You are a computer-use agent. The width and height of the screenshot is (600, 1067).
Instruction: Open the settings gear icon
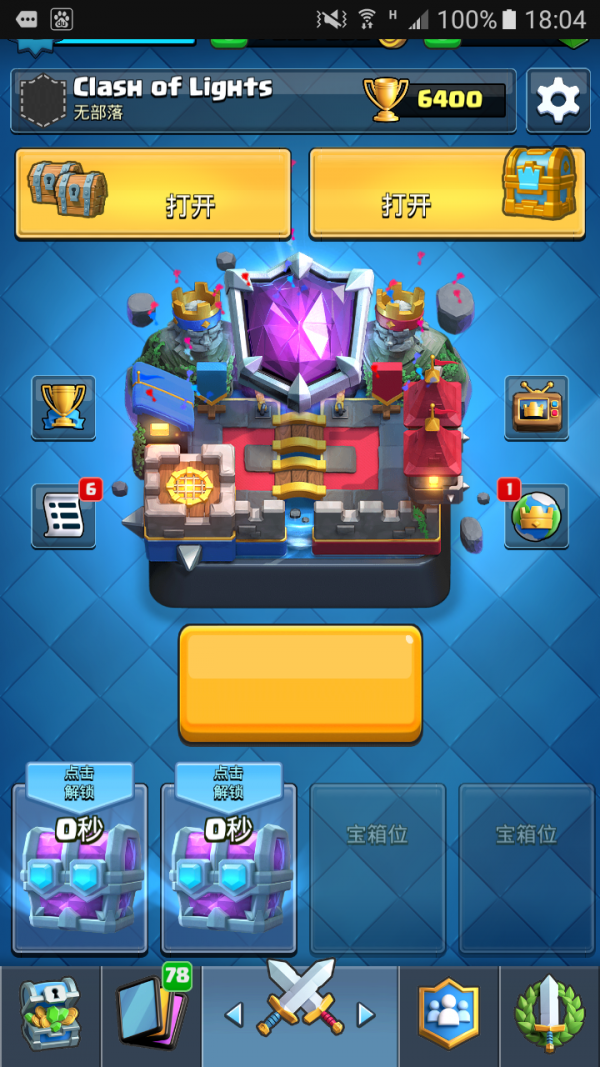tap(558, 100)
